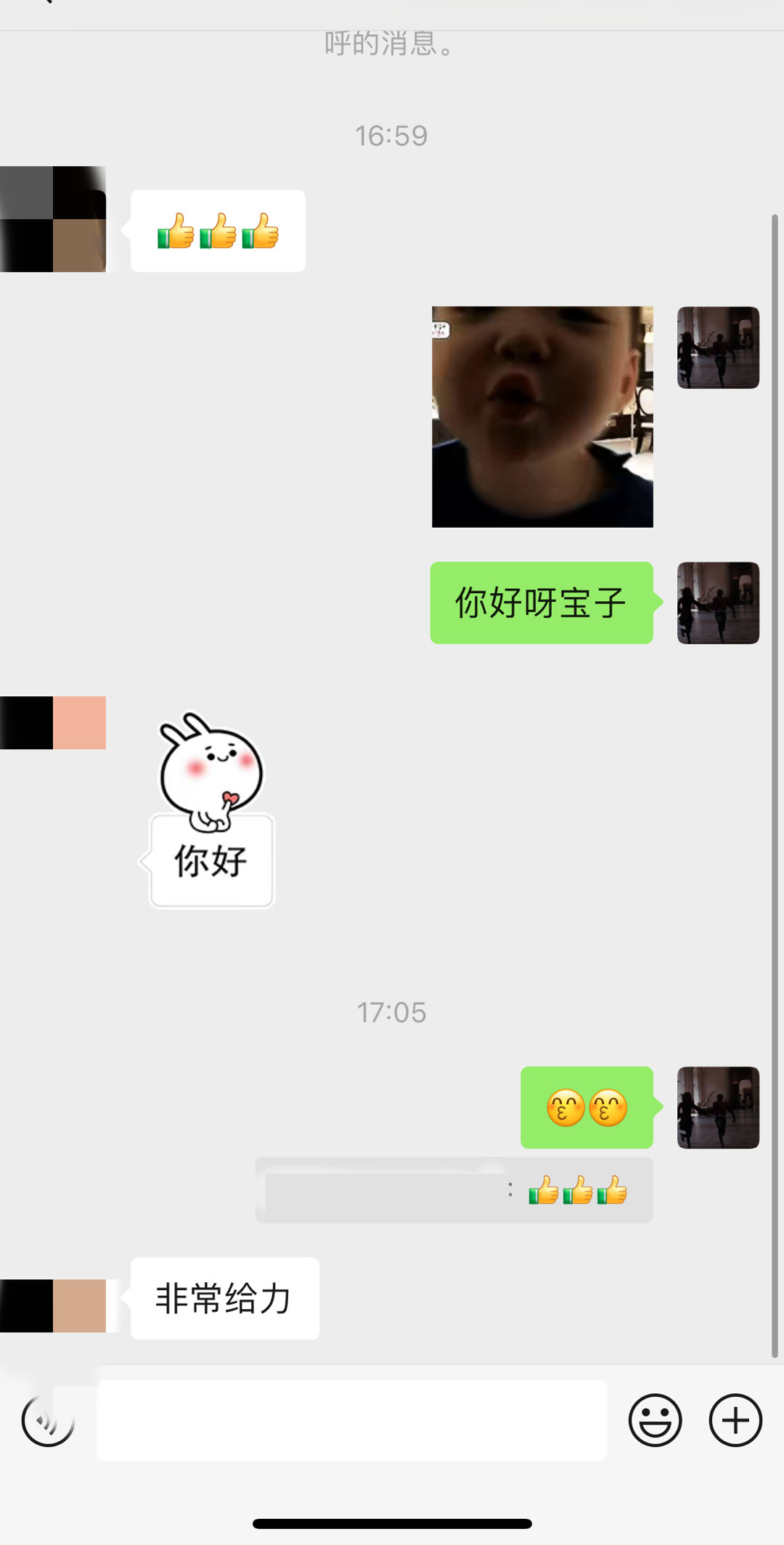Image resolution: width=784 pixels, height=1545 pixels.
Task: Switch to voice message input
Action: 48,1420
